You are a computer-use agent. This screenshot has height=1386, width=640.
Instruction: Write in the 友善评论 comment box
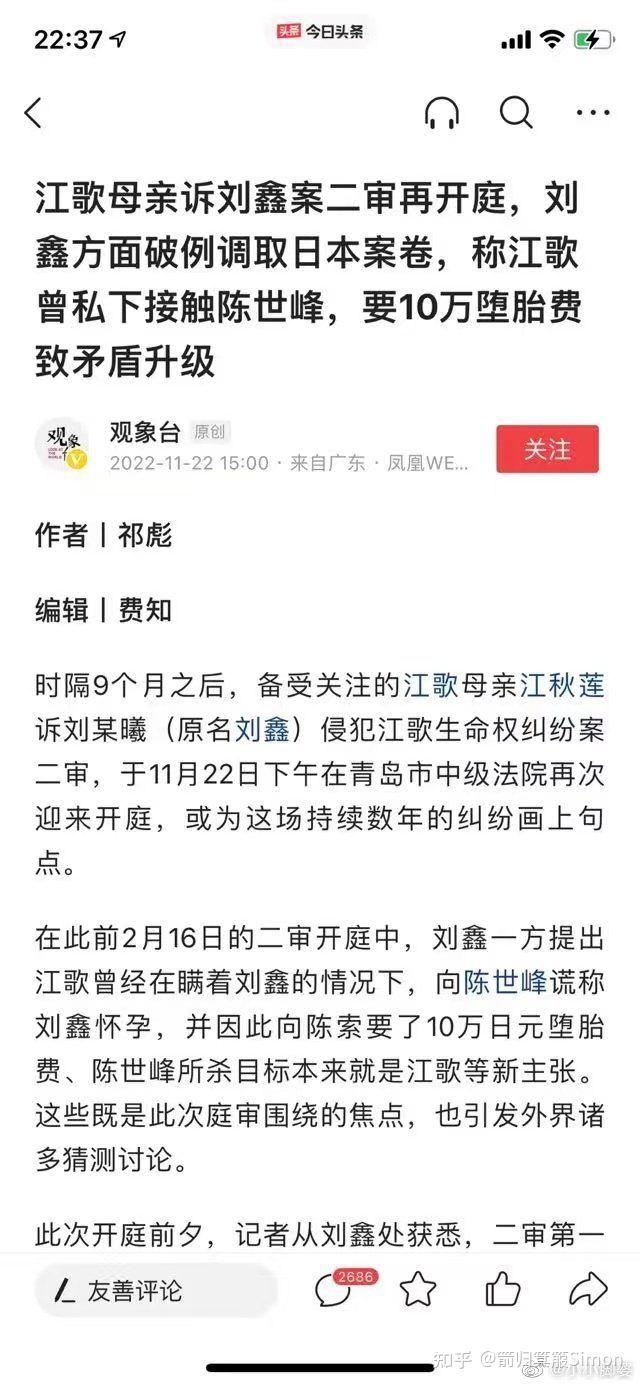click(x=155, y=1291)
